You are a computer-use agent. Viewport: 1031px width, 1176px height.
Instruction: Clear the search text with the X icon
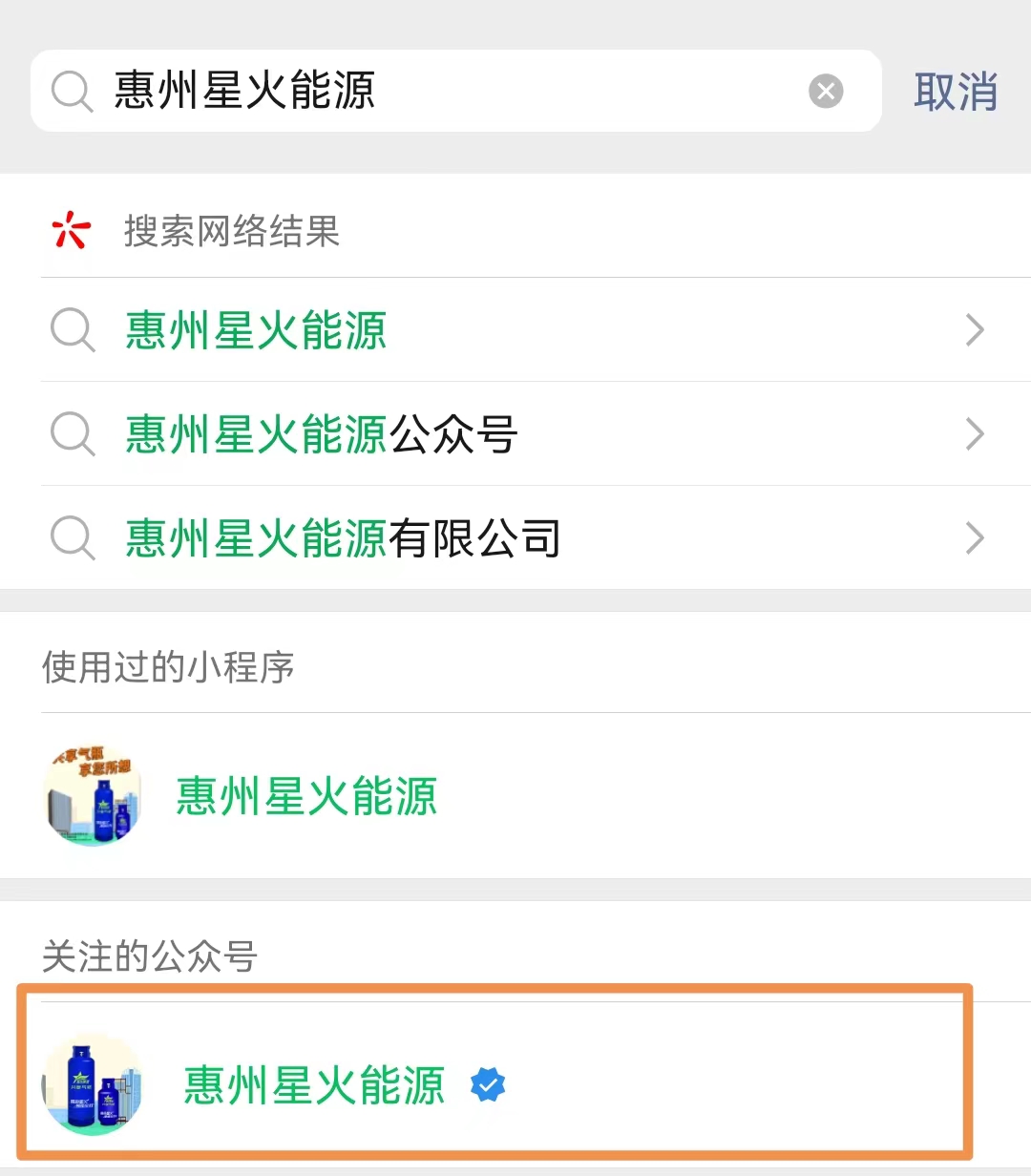tap(826, 92)
